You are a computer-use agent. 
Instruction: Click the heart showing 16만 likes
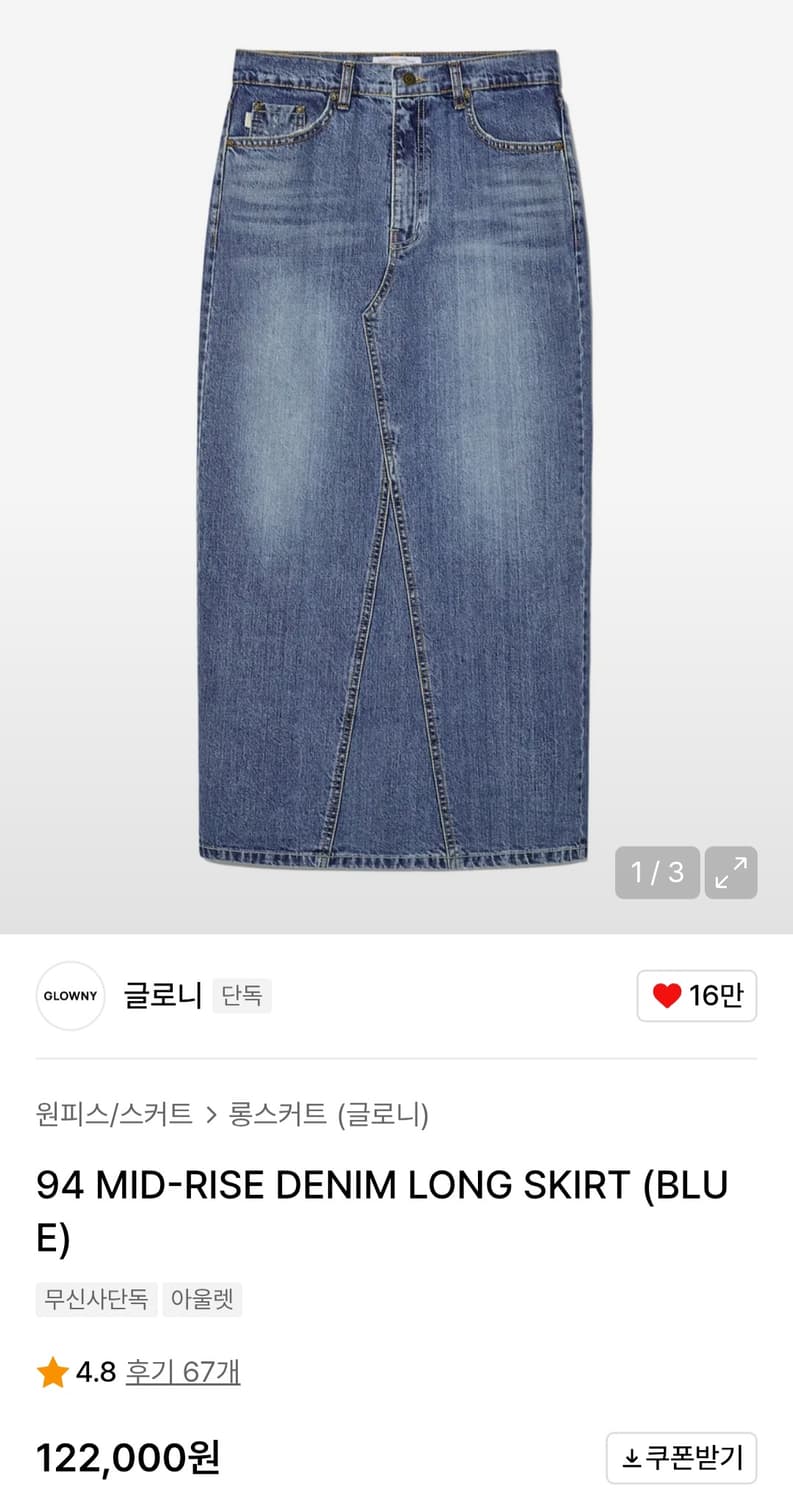[x=696, y=996]
